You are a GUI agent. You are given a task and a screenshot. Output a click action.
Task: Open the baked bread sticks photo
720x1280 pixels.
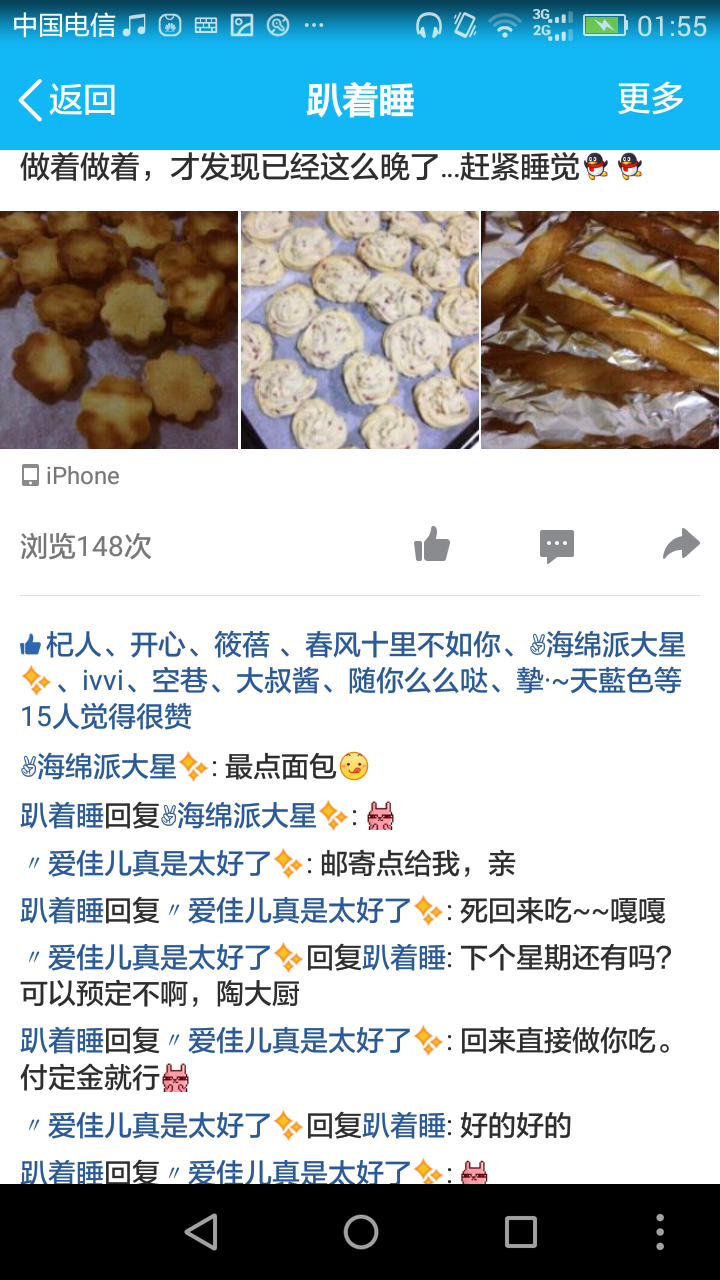(x=600, y=330)
